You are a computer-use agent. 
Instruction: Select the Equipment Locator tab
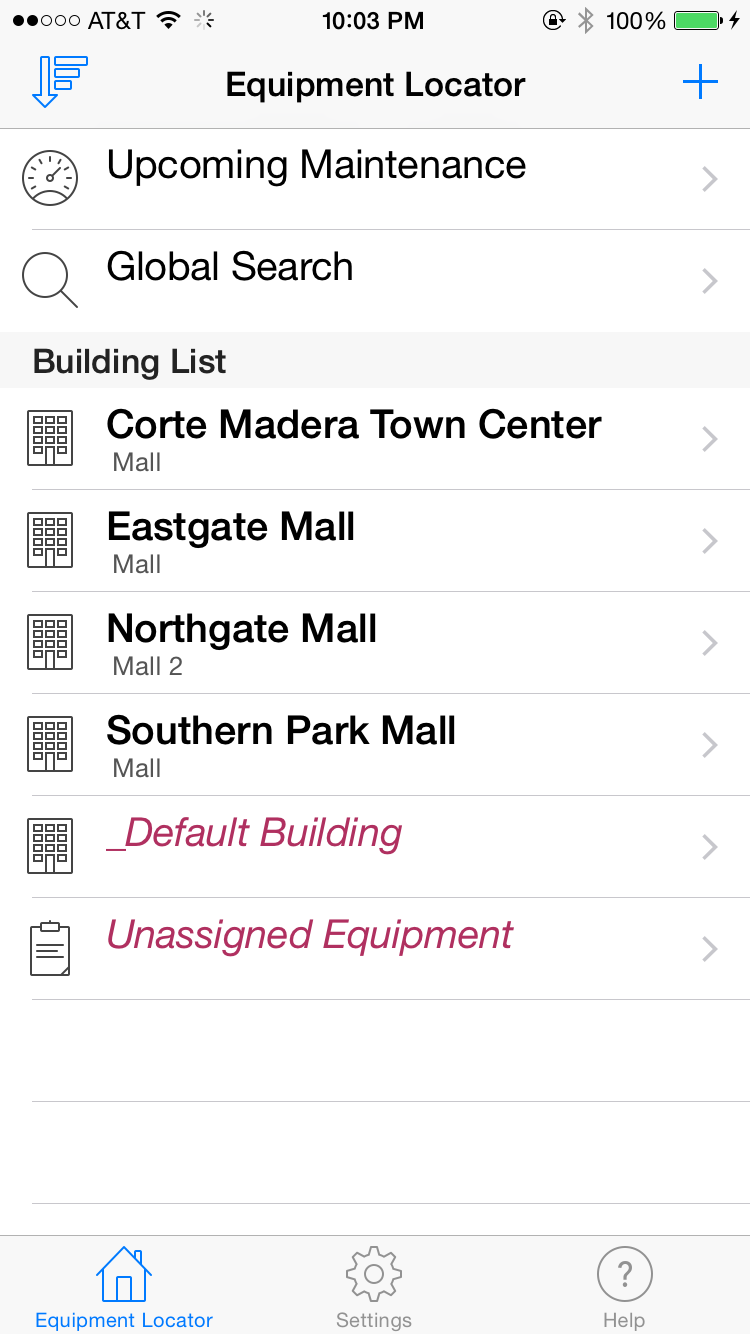pyautogui.click(x=124, y=1287)
